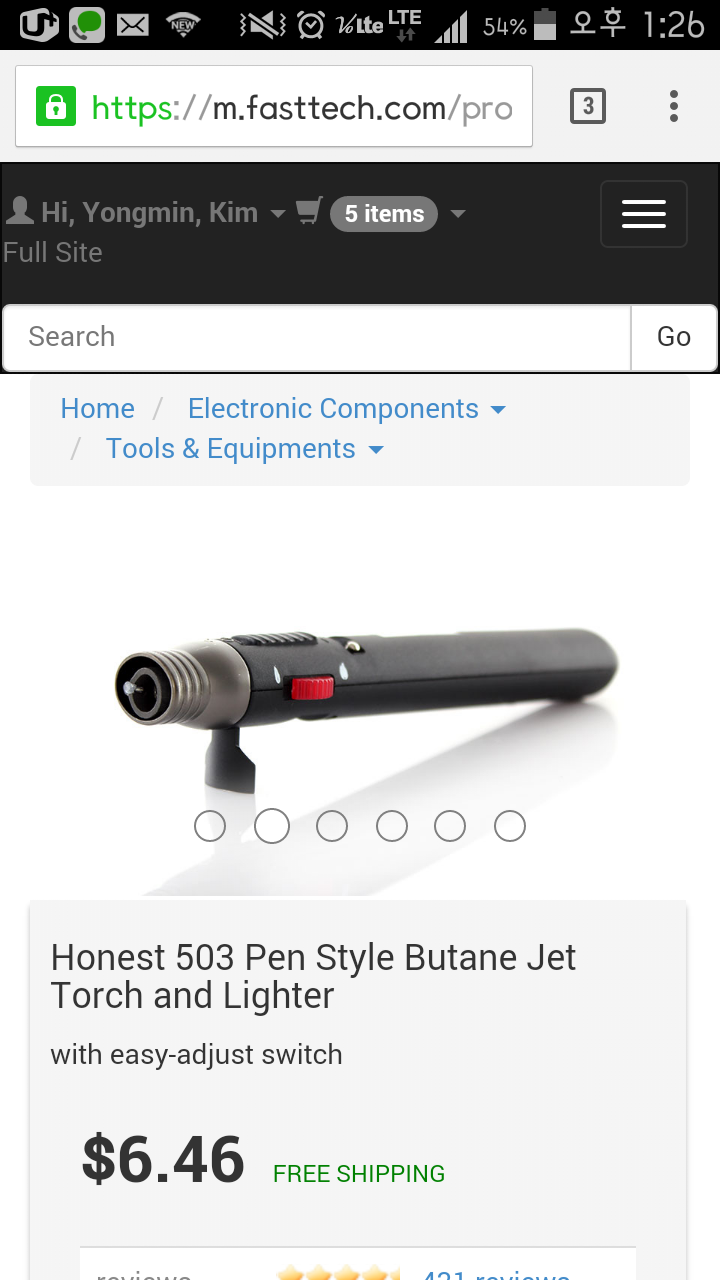Jump to the last product image dot
Viewport: 720px width, 1280px height.
point(510,827)
